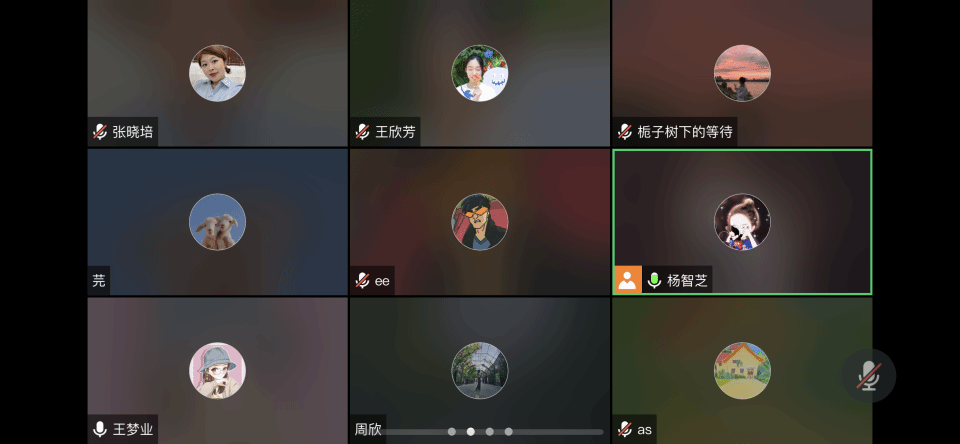The height and width of the screenshot is (444, 960).
Task: Open 王梦业's video tile
Action: pos(217,370)
